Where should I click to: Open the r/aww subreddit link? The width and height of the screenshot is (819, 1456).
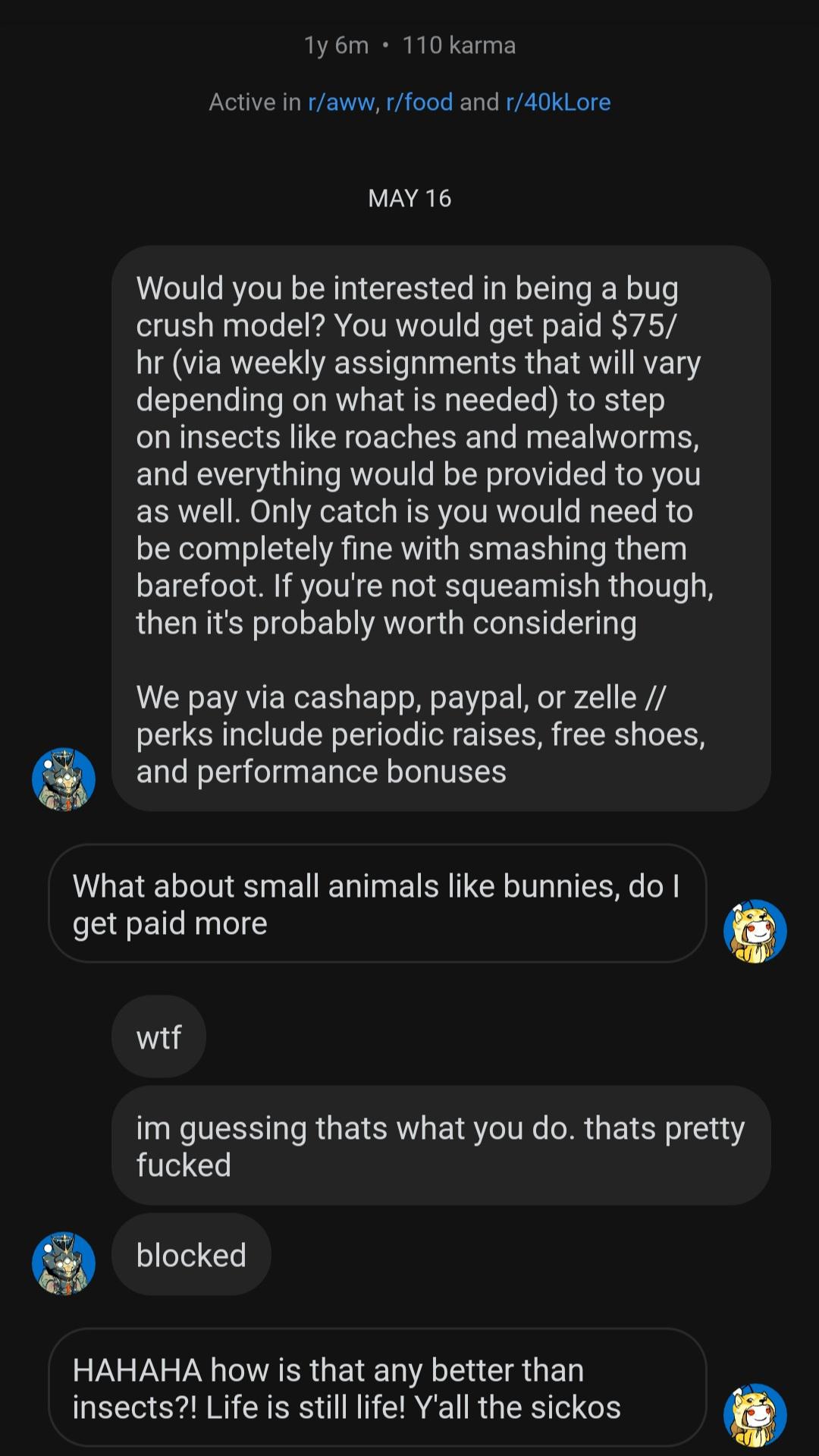(x=340, y=102)
